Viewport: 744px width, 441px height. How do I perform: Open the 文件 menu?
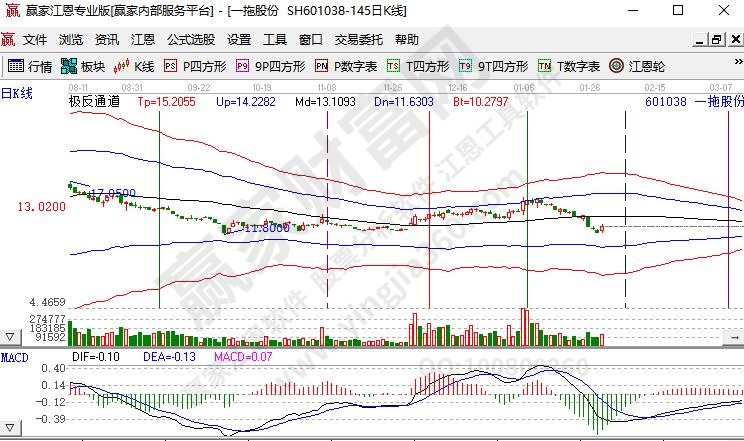35,40
